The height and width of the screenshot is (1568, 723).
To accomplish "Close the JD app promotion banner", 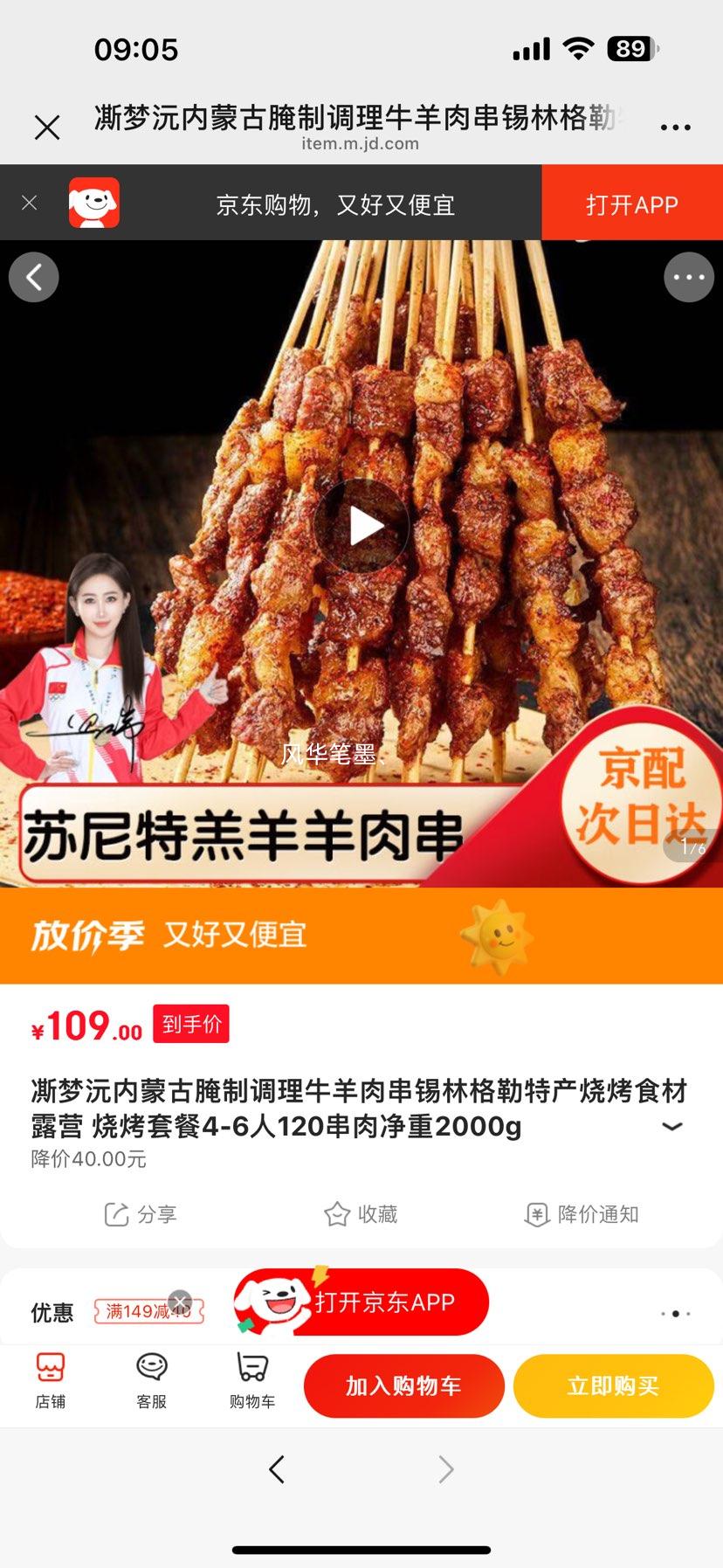I will [29, 203].
